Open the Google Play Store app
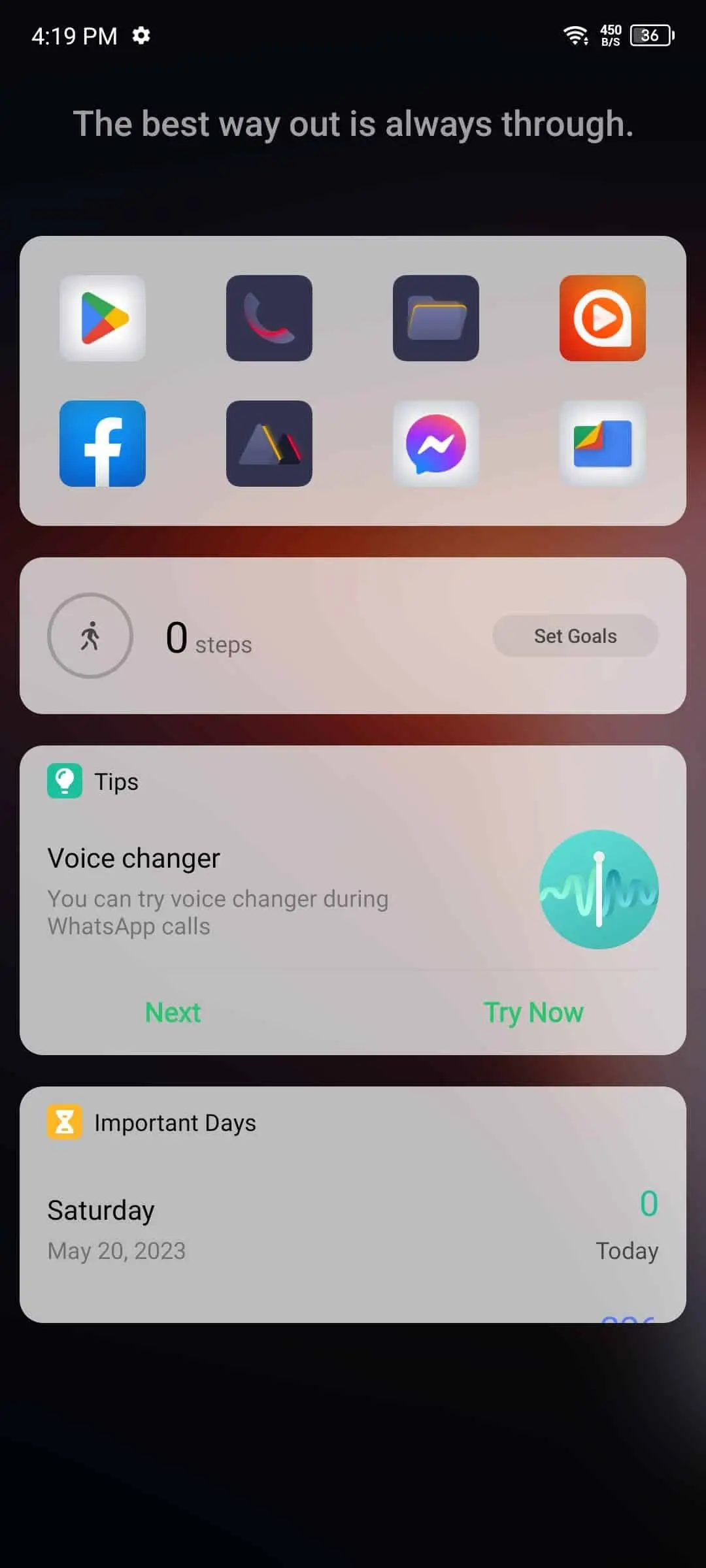The height and width of the screenshot is (1568, 706). pos(103,318)
